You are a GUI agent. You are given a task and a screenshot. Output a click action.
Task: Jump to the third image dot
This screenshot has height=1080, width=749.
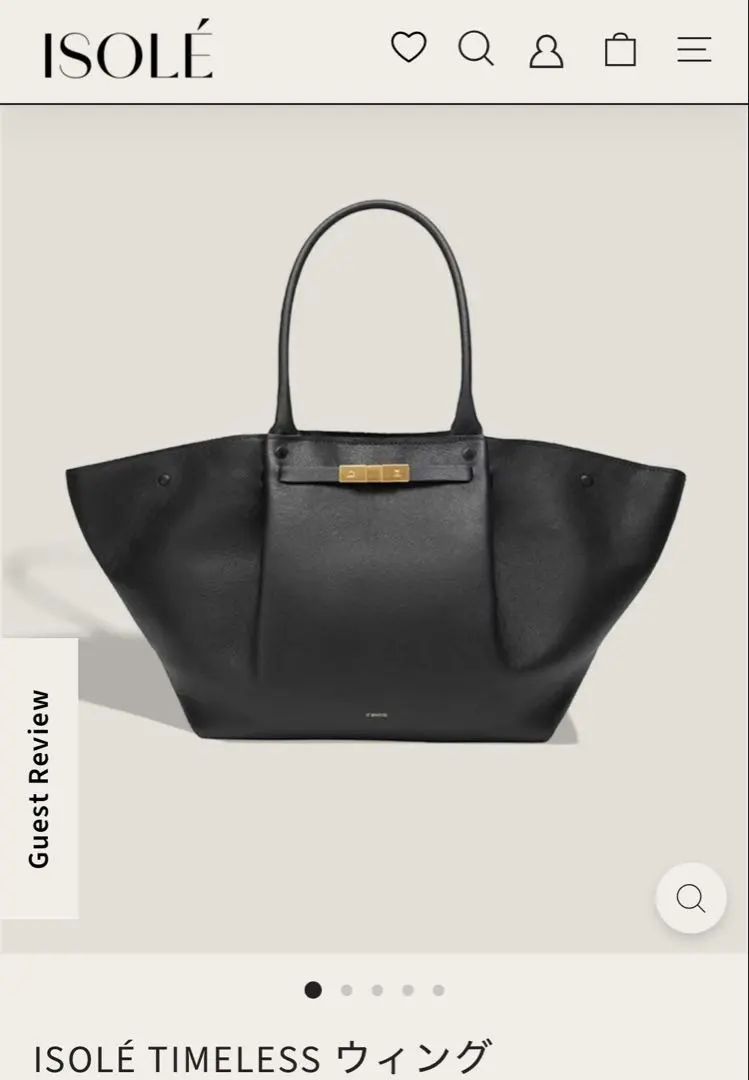(x=377, y=990)
